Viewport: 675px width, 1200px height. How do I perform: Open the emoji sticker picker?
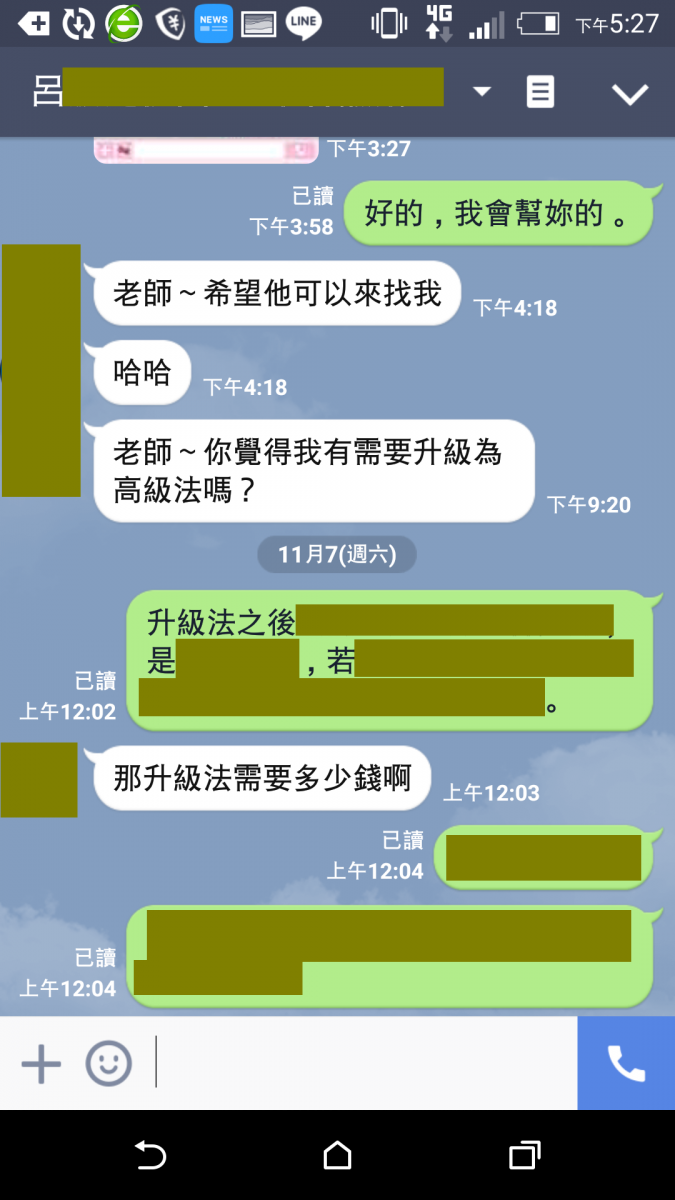click(108, 1063)
